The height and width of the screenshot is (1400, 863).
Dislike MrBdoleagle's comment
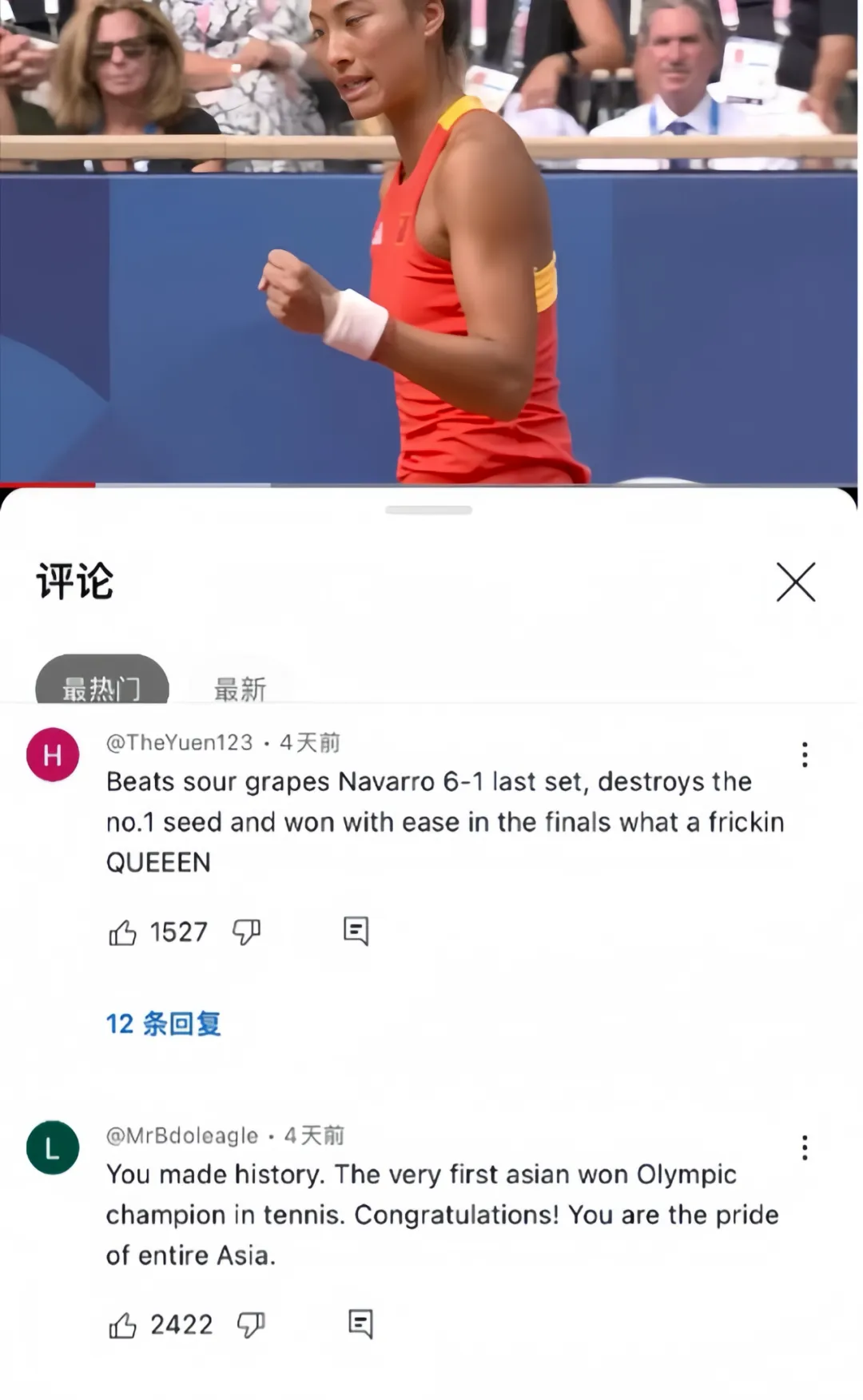251,1326
